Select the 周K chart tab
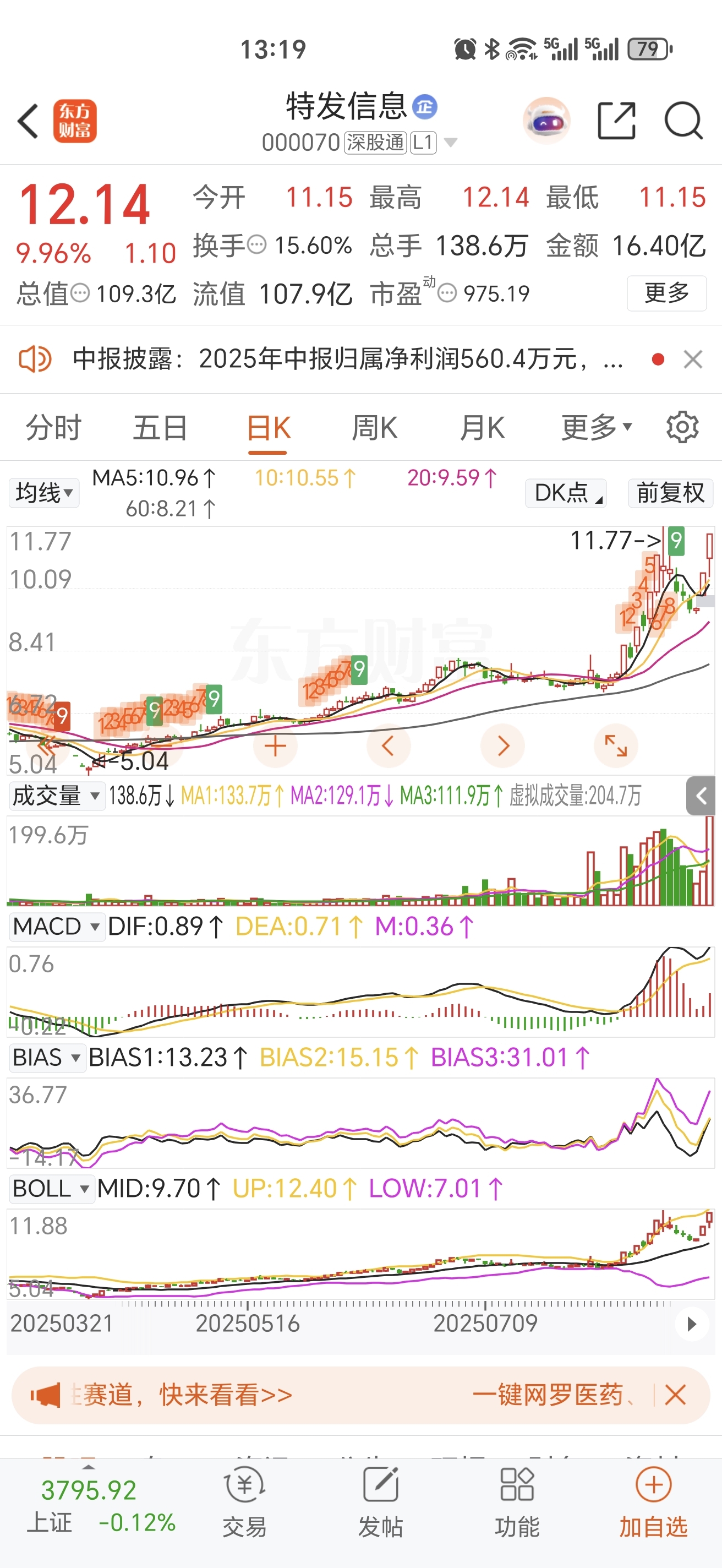This screenshot has width=722, height=1568. [x=375, y=427]
